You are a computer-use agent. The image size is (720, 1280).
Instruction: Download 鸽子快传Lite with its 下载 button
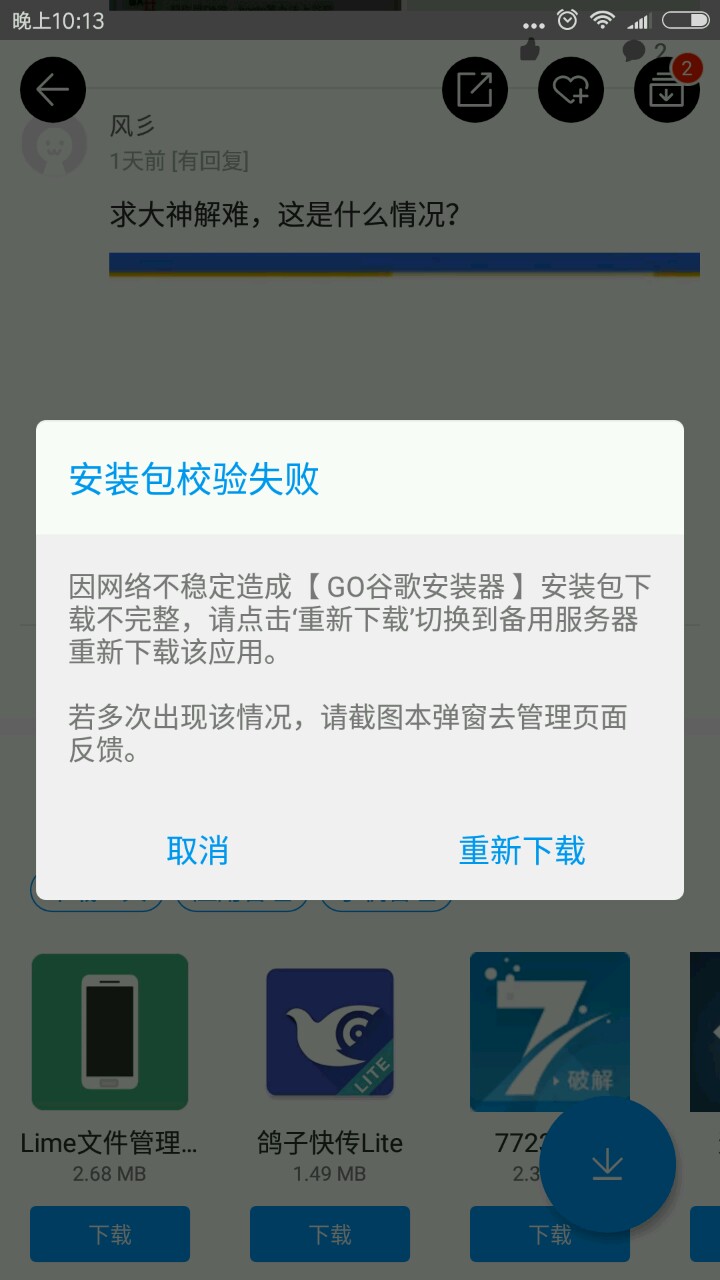(330, 1234)
